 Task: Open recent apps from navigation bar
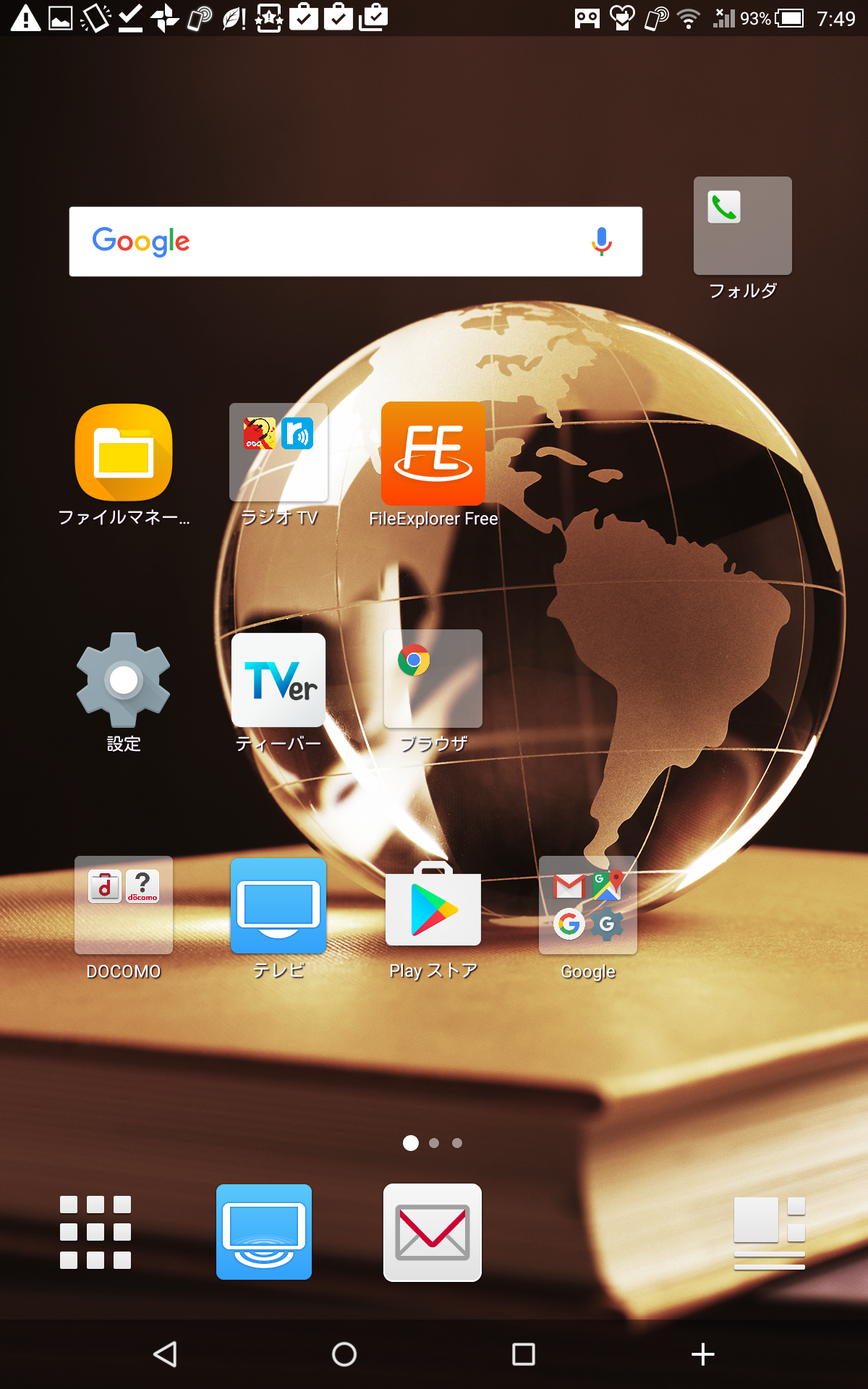click(x=523, y=1354)
